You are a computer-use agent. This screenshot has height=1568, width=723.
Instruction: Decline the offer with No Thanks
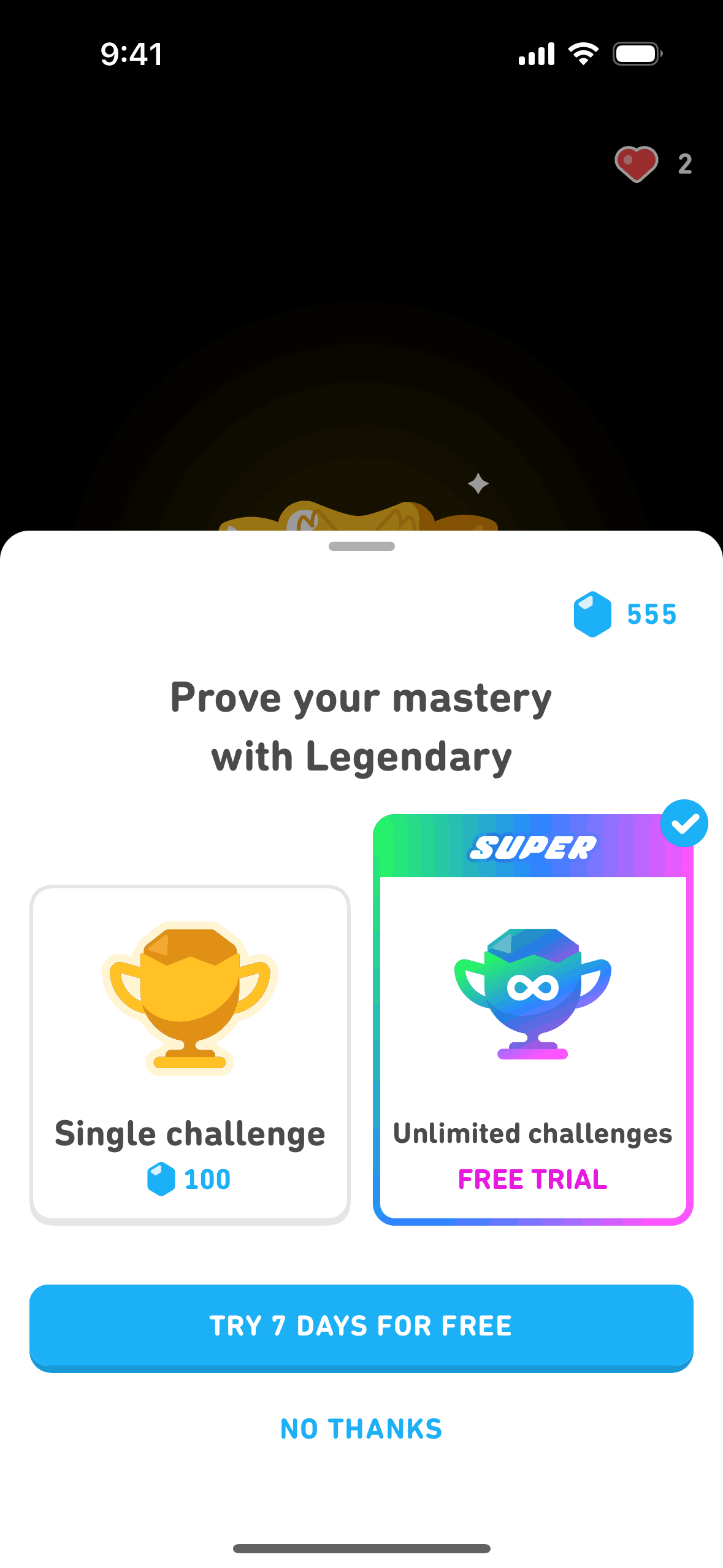tap(361, 1429)
